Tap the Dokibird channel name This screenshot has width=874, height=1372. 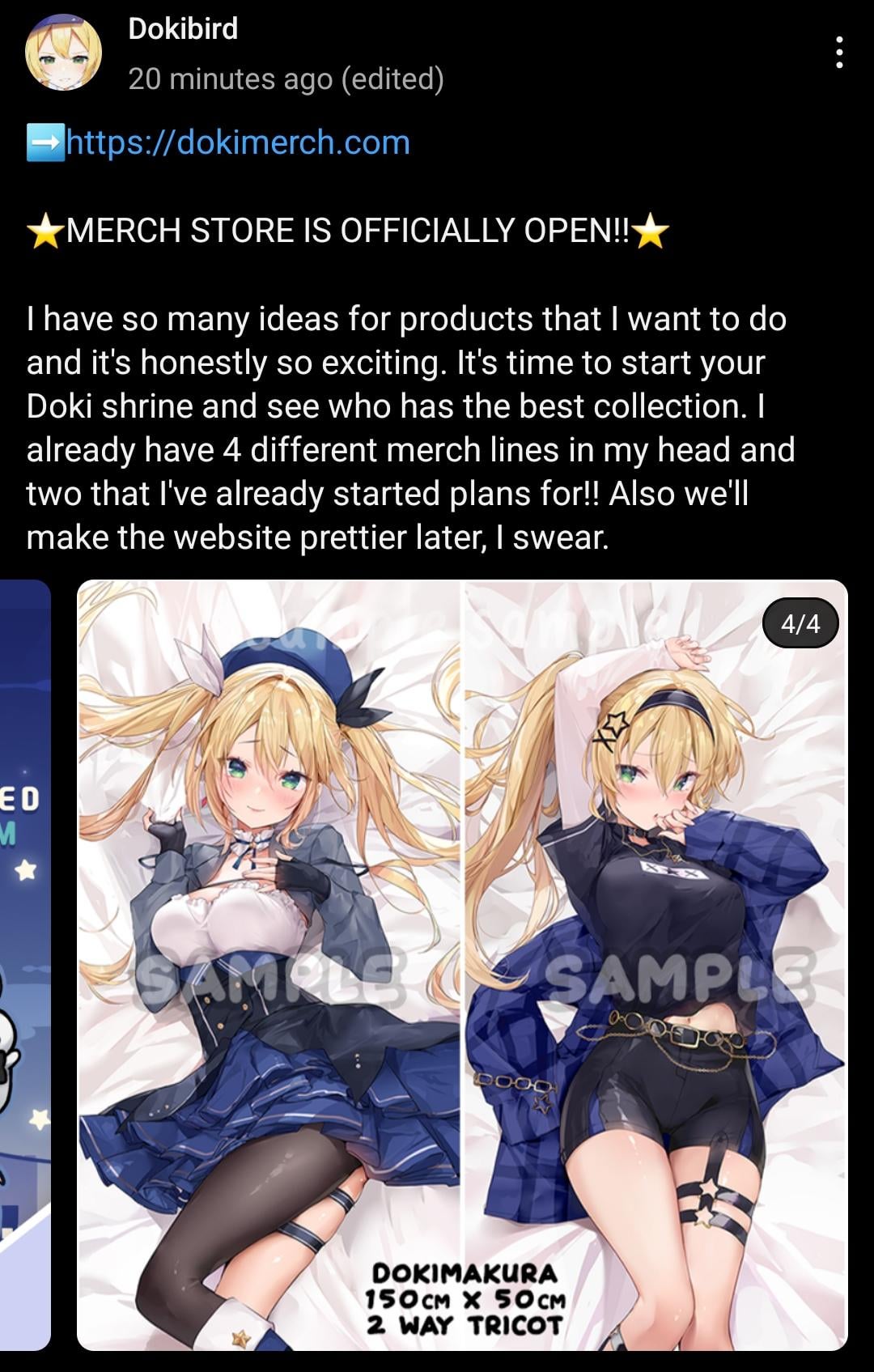(183, 29)
